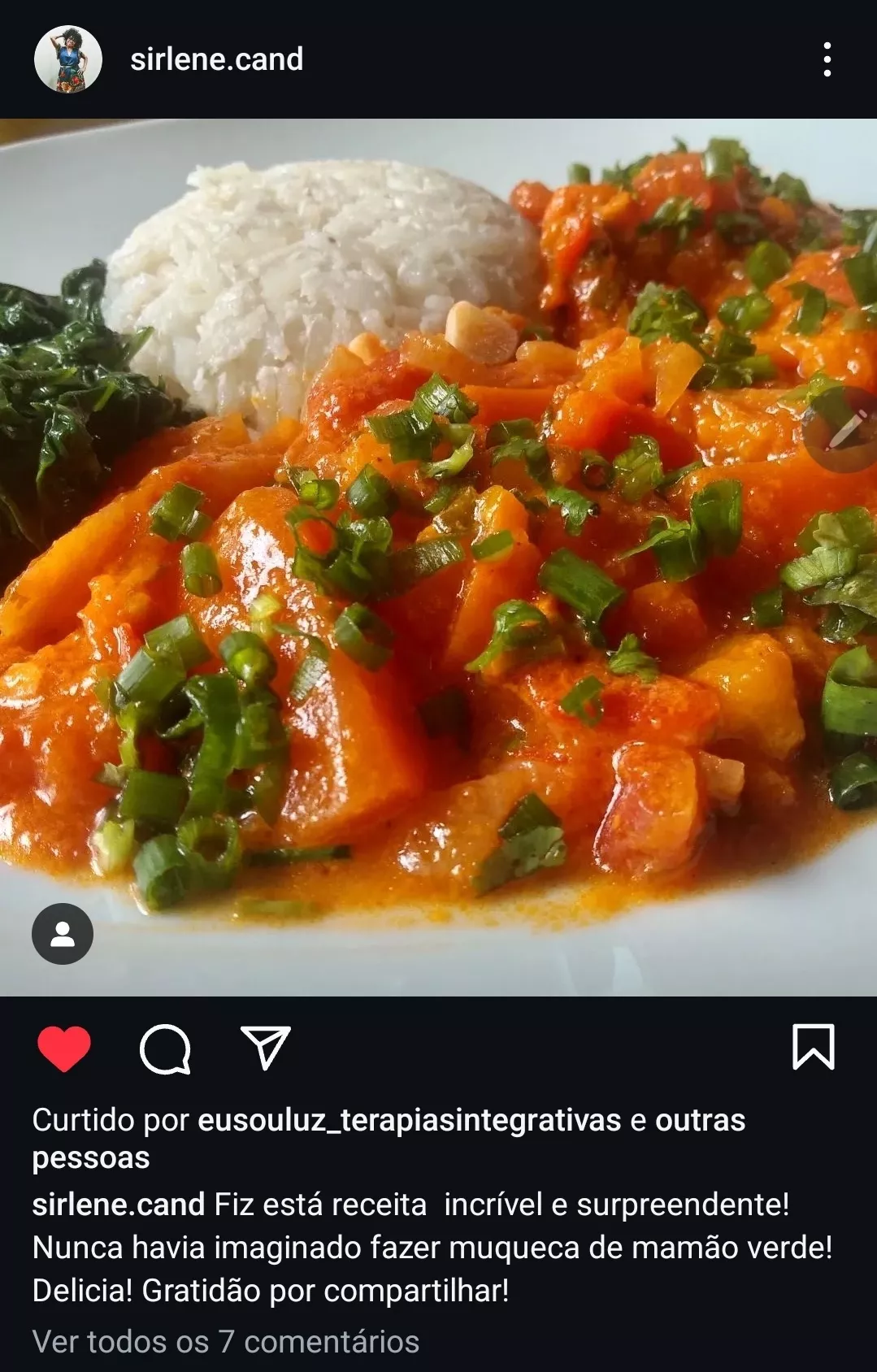877x1372 pixels.
Task: Open the comment bubble icon
Action: 165,1049
